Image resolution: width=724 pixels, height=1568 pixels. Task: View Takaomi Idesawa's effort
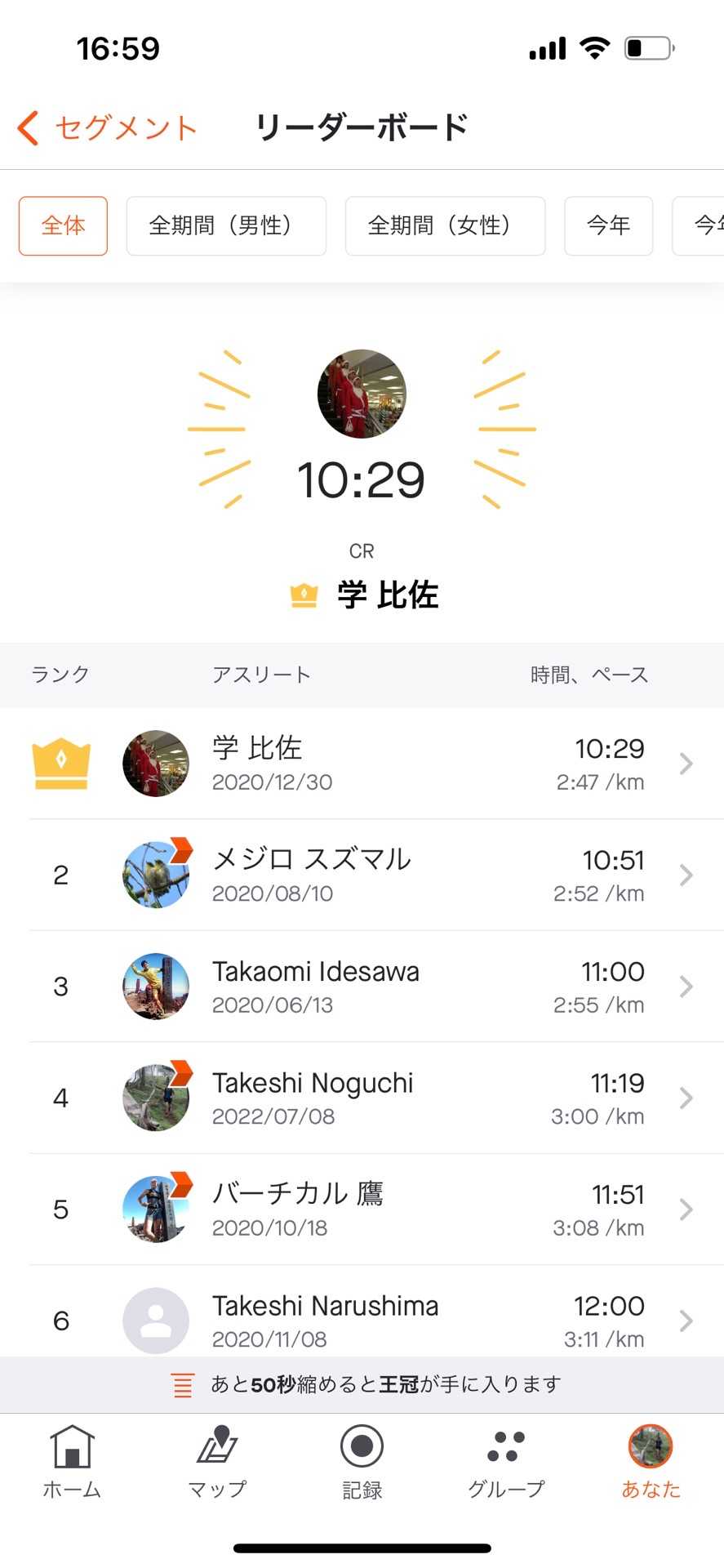point(375,987)
